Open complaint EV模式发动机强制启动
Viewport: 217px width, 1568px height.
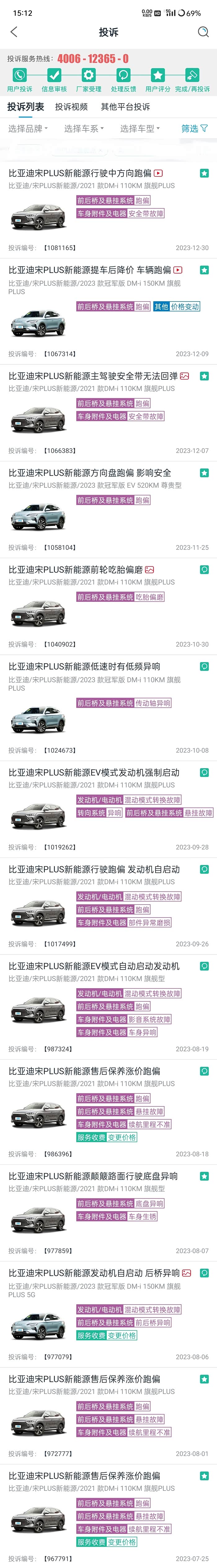[108, 808]
